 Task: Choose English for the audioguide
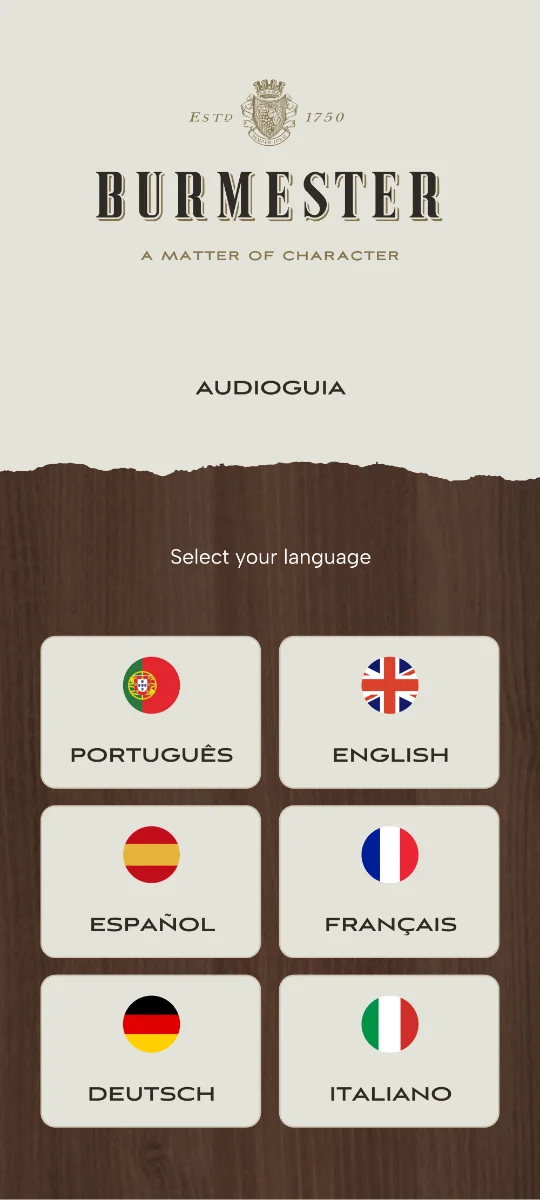[389, 712]
